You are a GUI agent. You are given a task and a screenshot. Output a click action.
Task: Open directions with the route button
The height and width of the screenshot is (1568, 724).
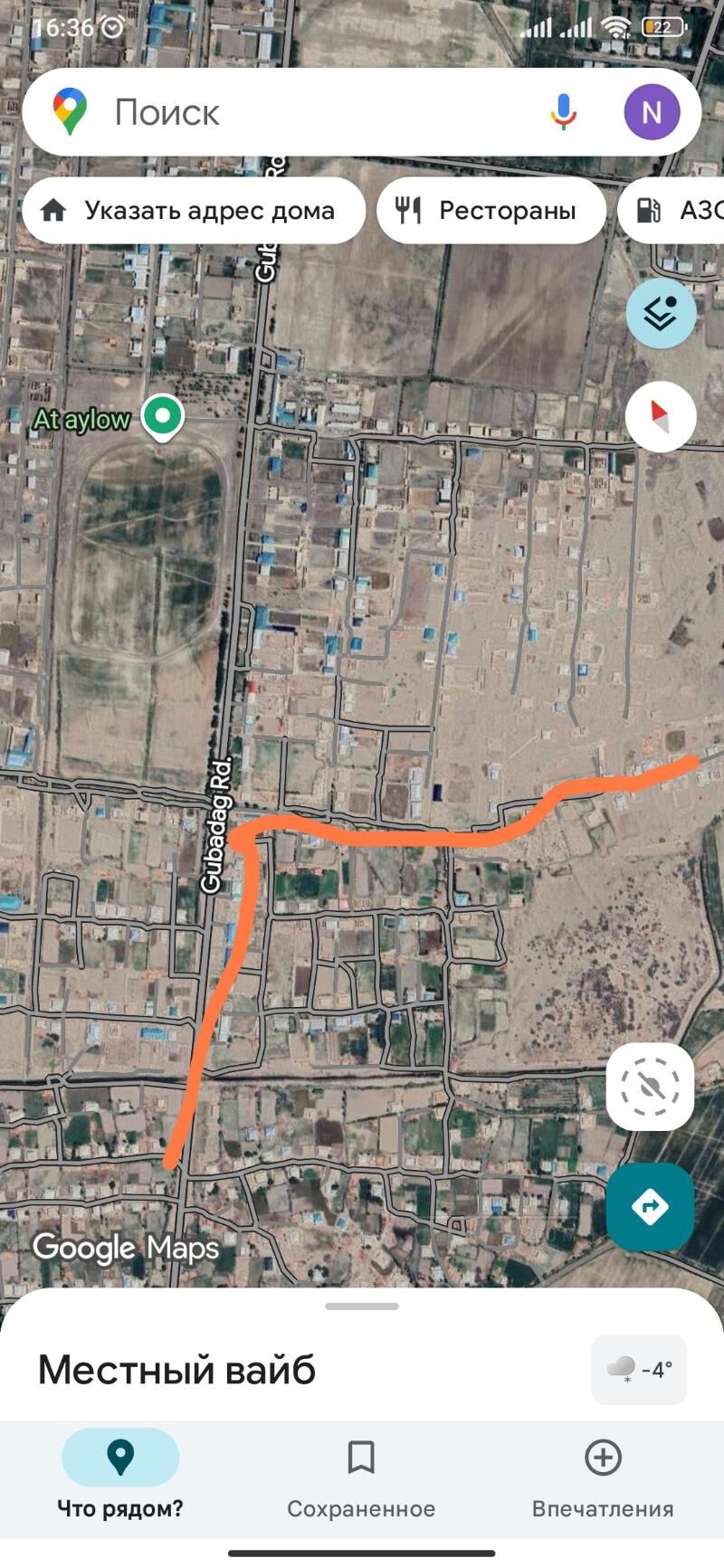click(x=650, y=1206)
